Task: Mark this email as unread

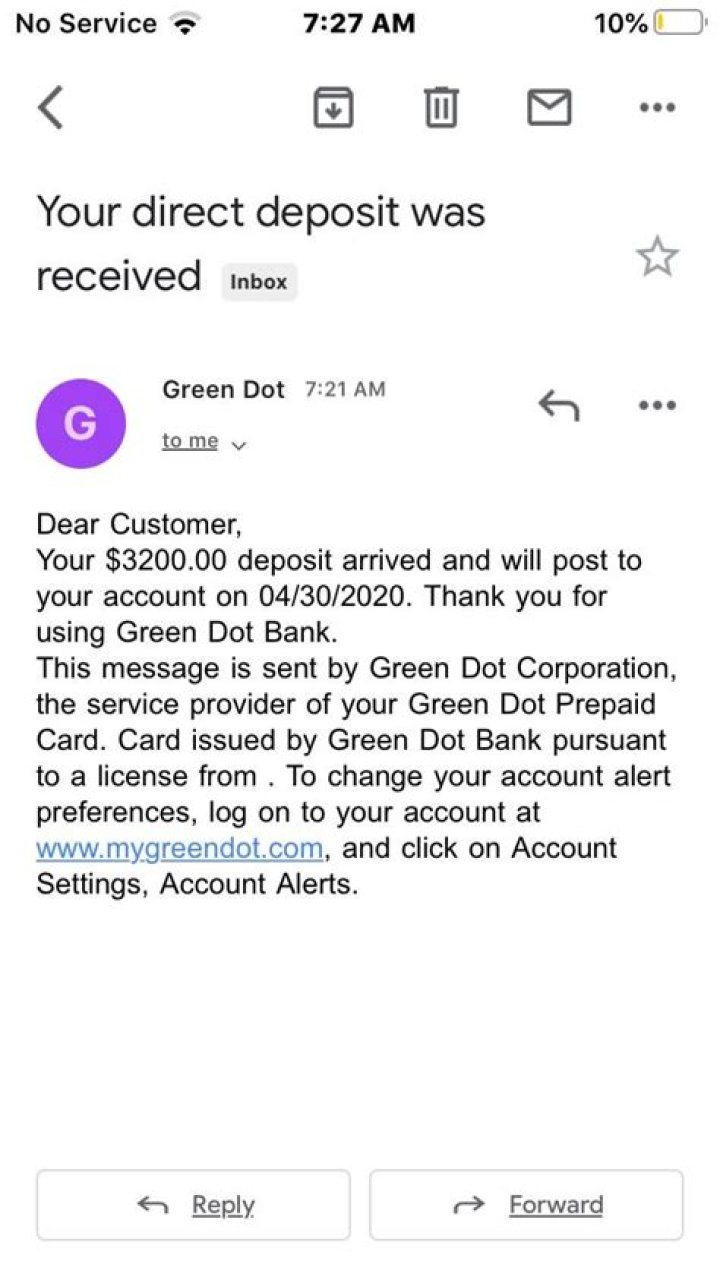Action: click(549, 107)
